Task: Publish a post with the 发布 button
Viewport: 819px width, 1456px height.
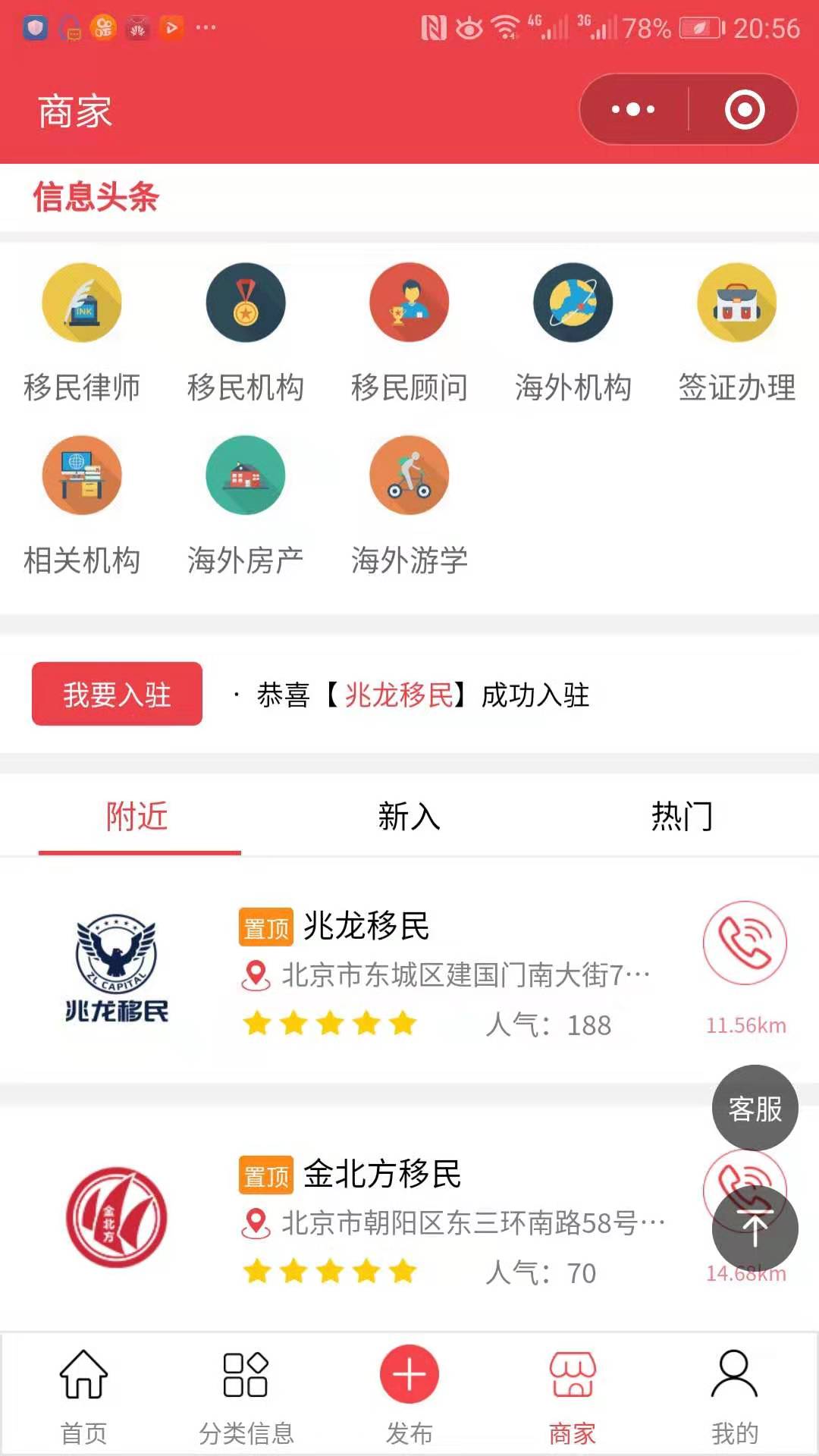Action: 409,1396
